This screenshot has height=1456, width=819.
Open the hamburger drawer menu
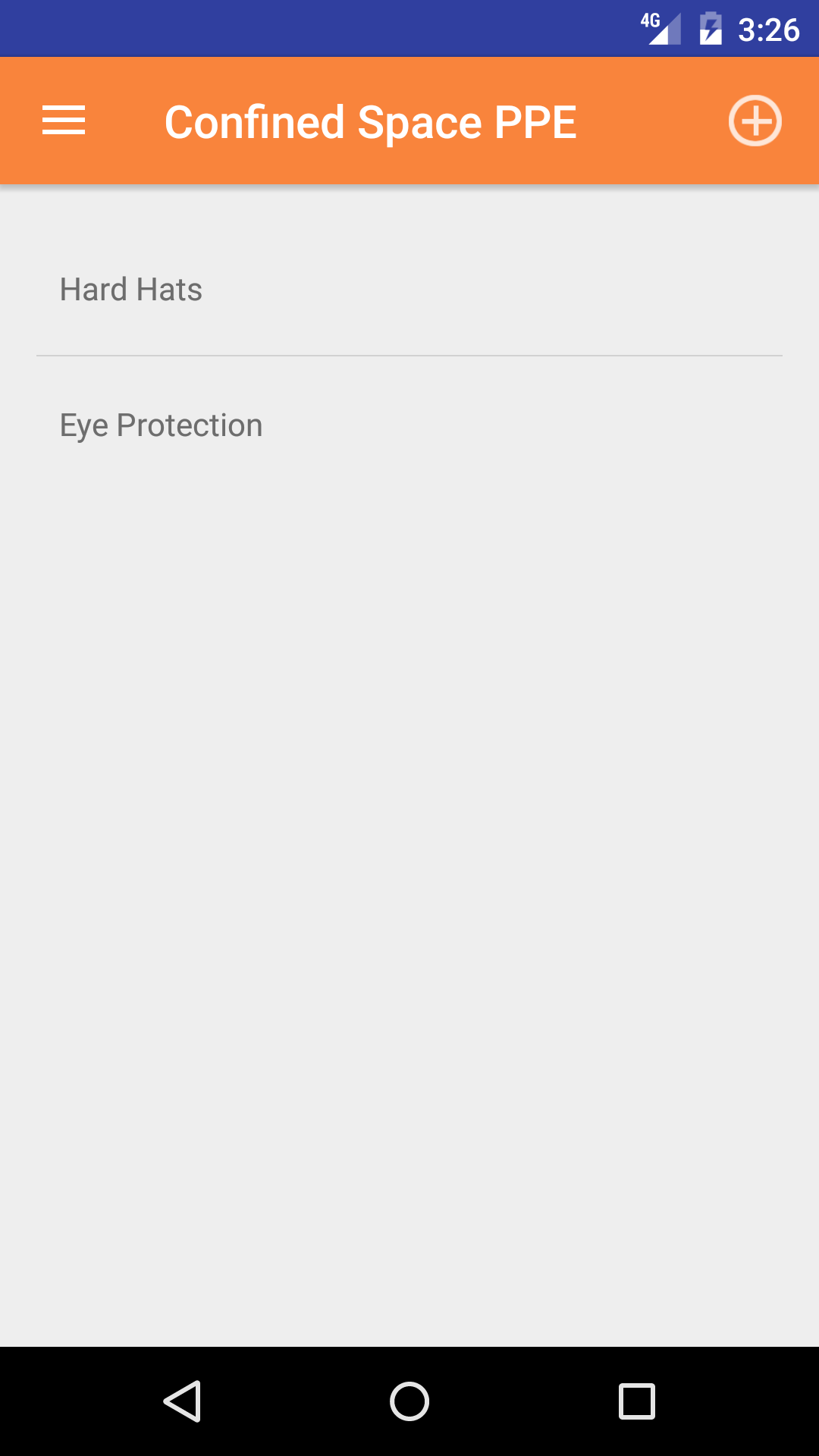tap(64, 121)
